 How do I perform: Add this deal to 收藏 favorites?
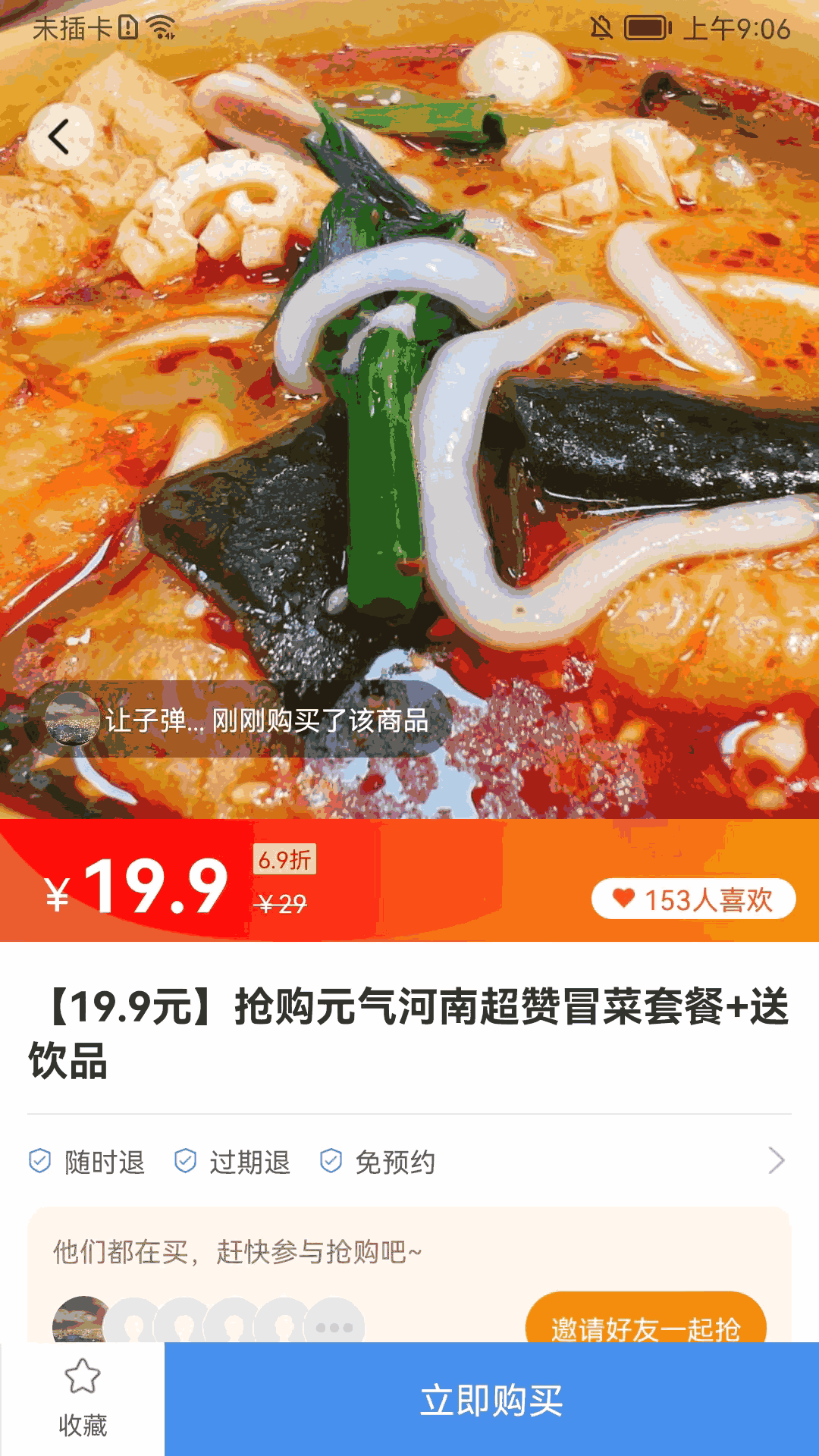[x=82, y=1399]
